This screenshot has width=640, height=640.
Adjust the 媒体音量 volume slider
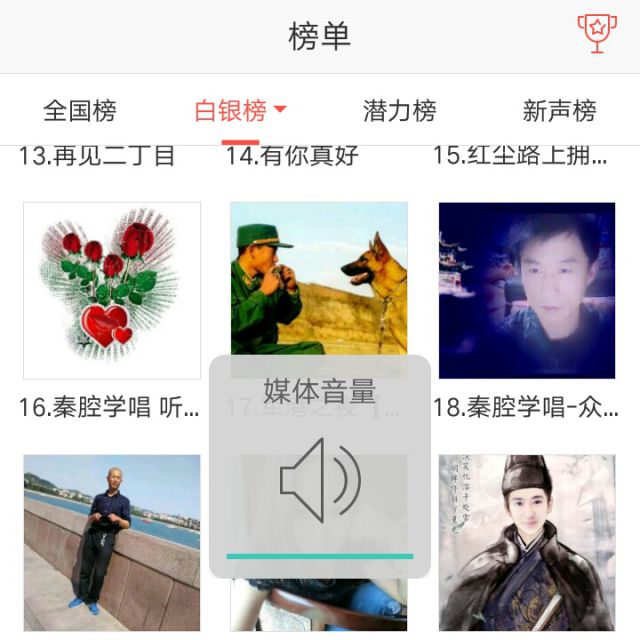click(x=320, y=556)
